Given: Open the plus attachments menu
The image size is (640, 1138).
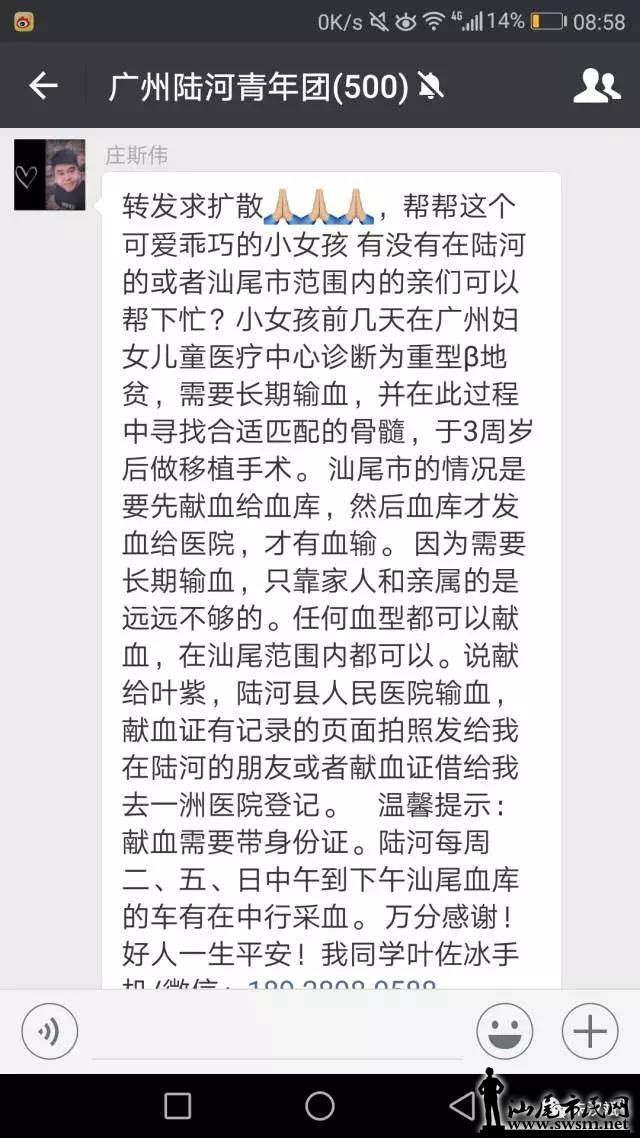Looking at the screenshot, I should click(590, 1030).
